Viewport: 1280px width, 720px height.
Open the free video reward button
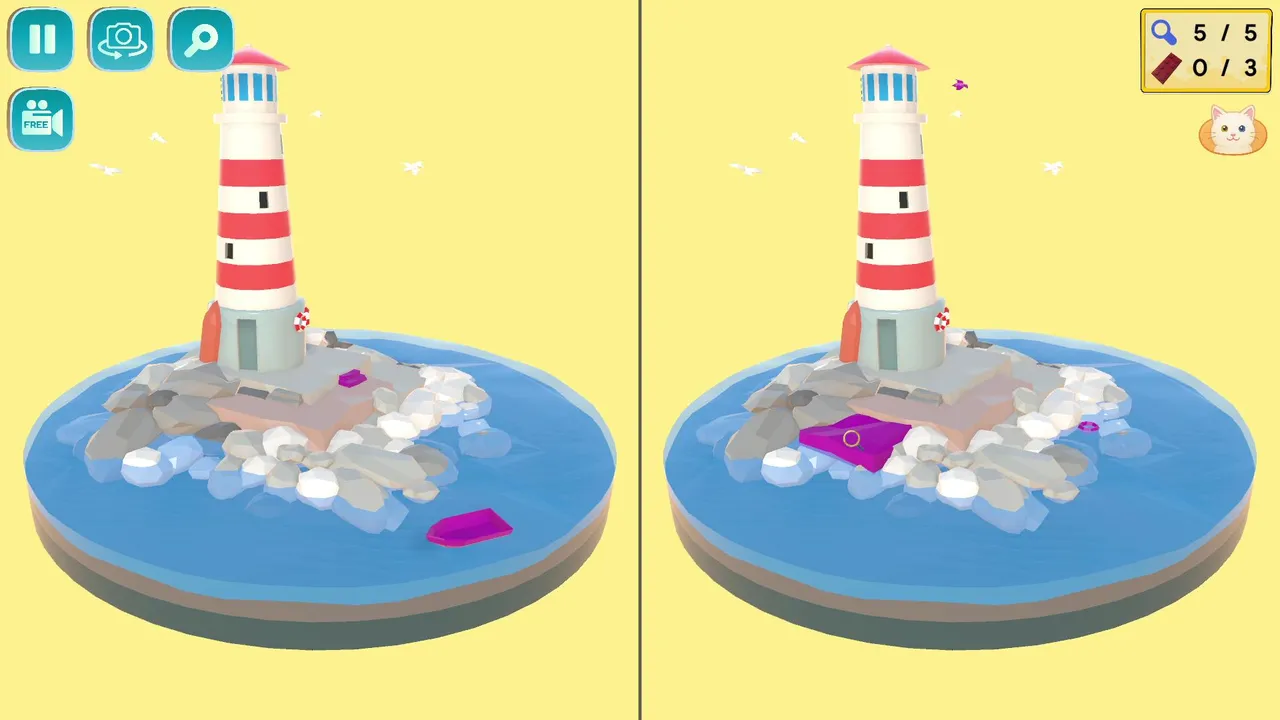pos(41,120)
